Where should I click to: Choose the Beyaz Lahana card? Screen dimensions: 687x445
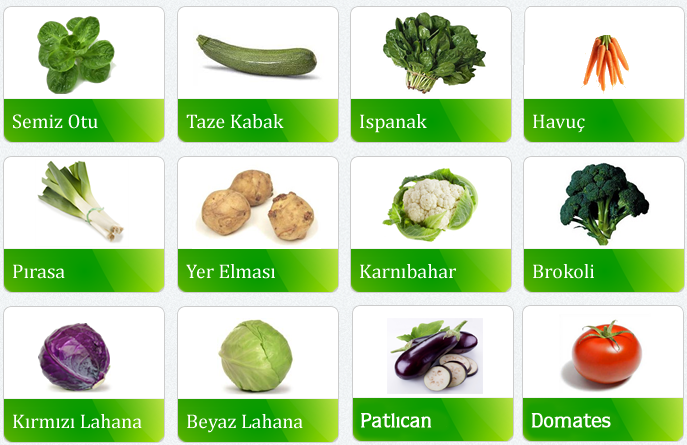[x=257, y=374]
